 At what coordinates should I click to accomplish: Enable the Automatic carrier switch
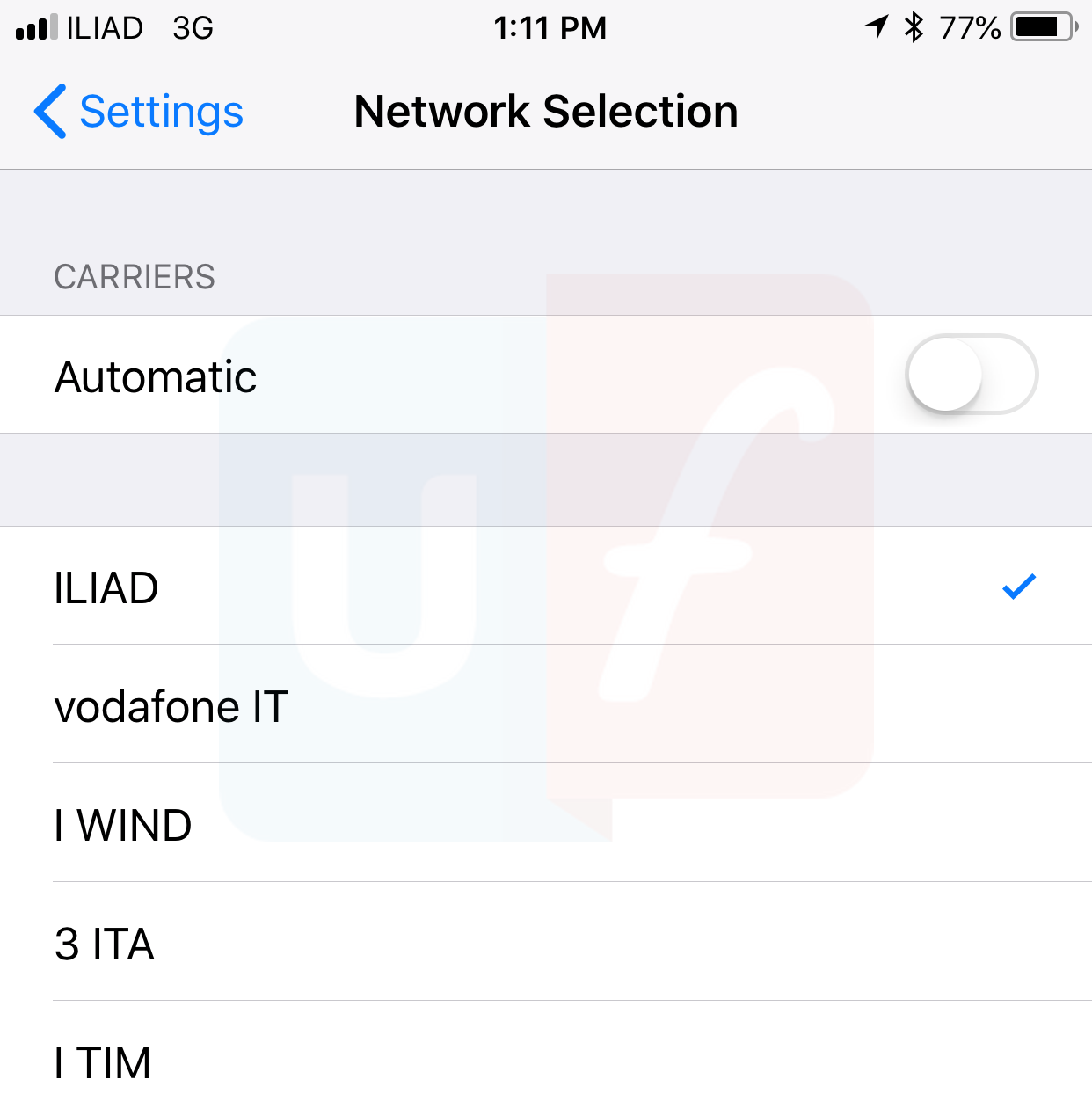[971, 375]
